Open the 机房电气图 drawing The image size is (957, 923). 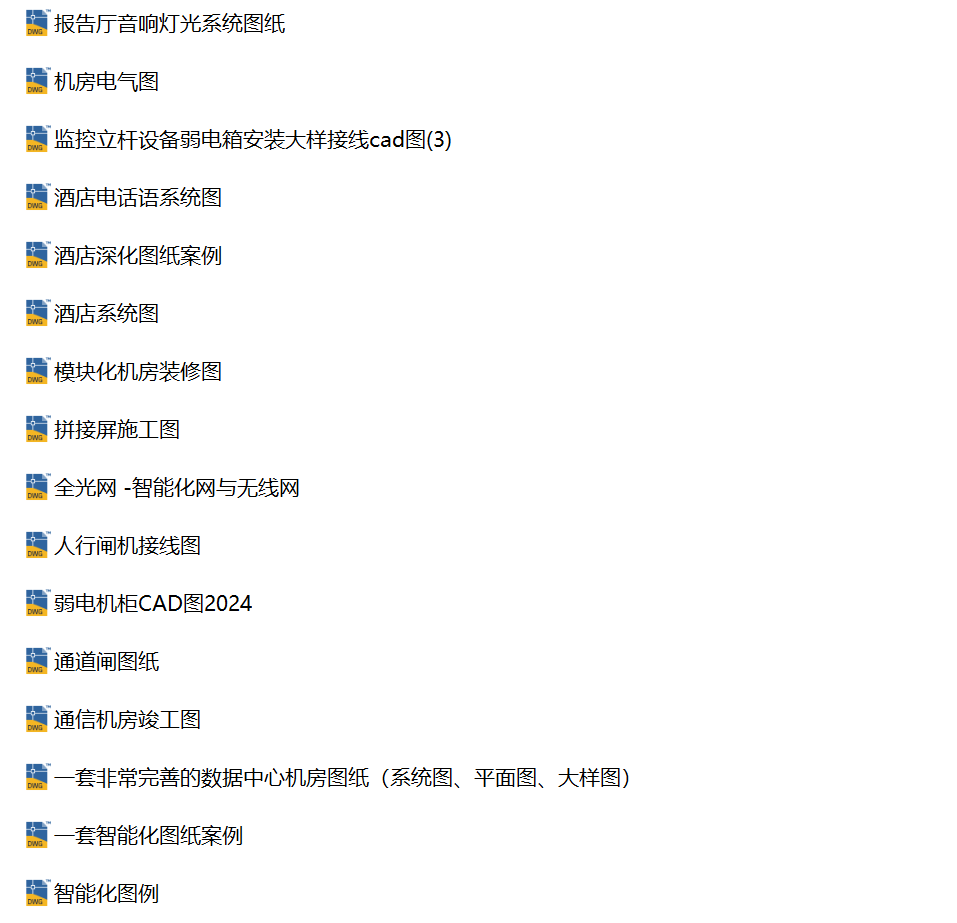coord(106,82)
